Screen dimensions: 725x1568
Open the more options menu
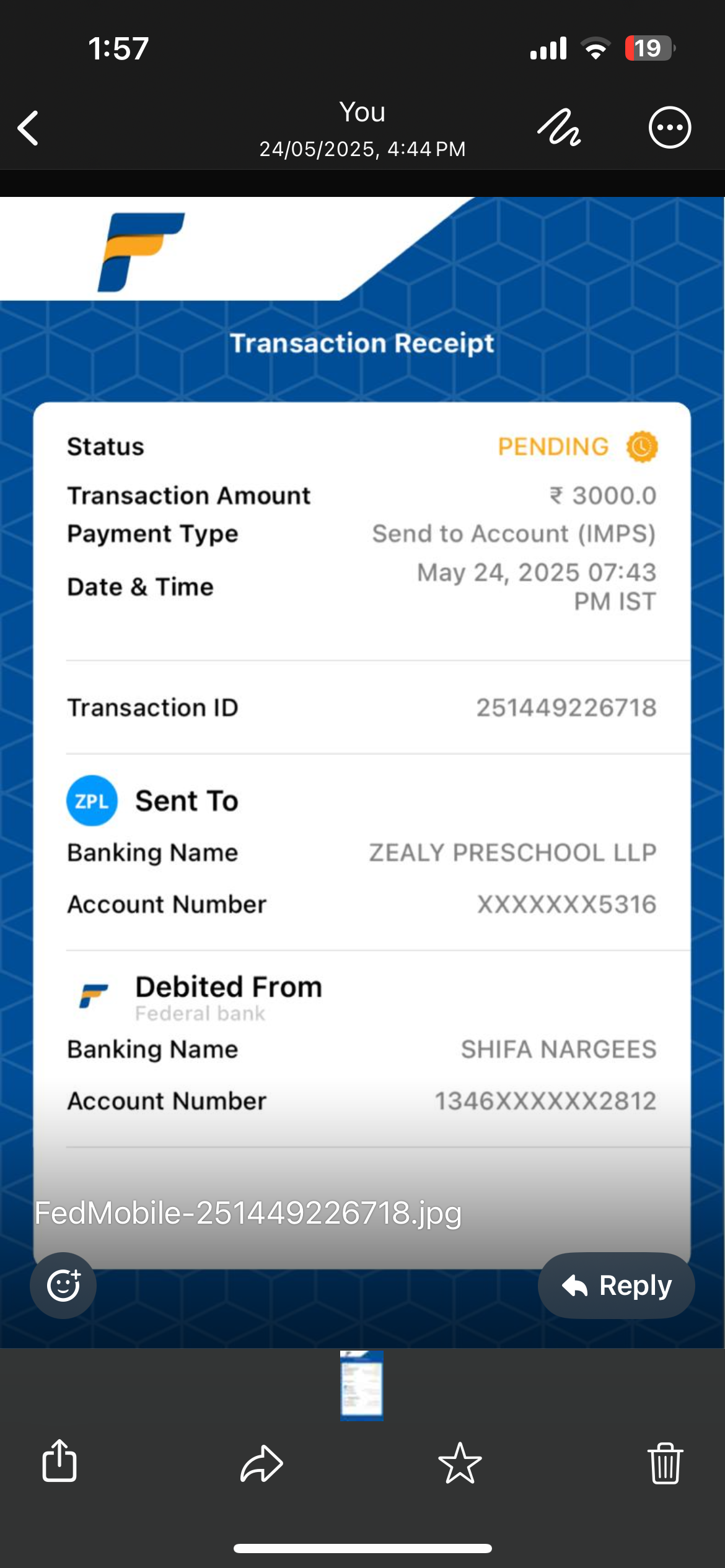point(669,128)
